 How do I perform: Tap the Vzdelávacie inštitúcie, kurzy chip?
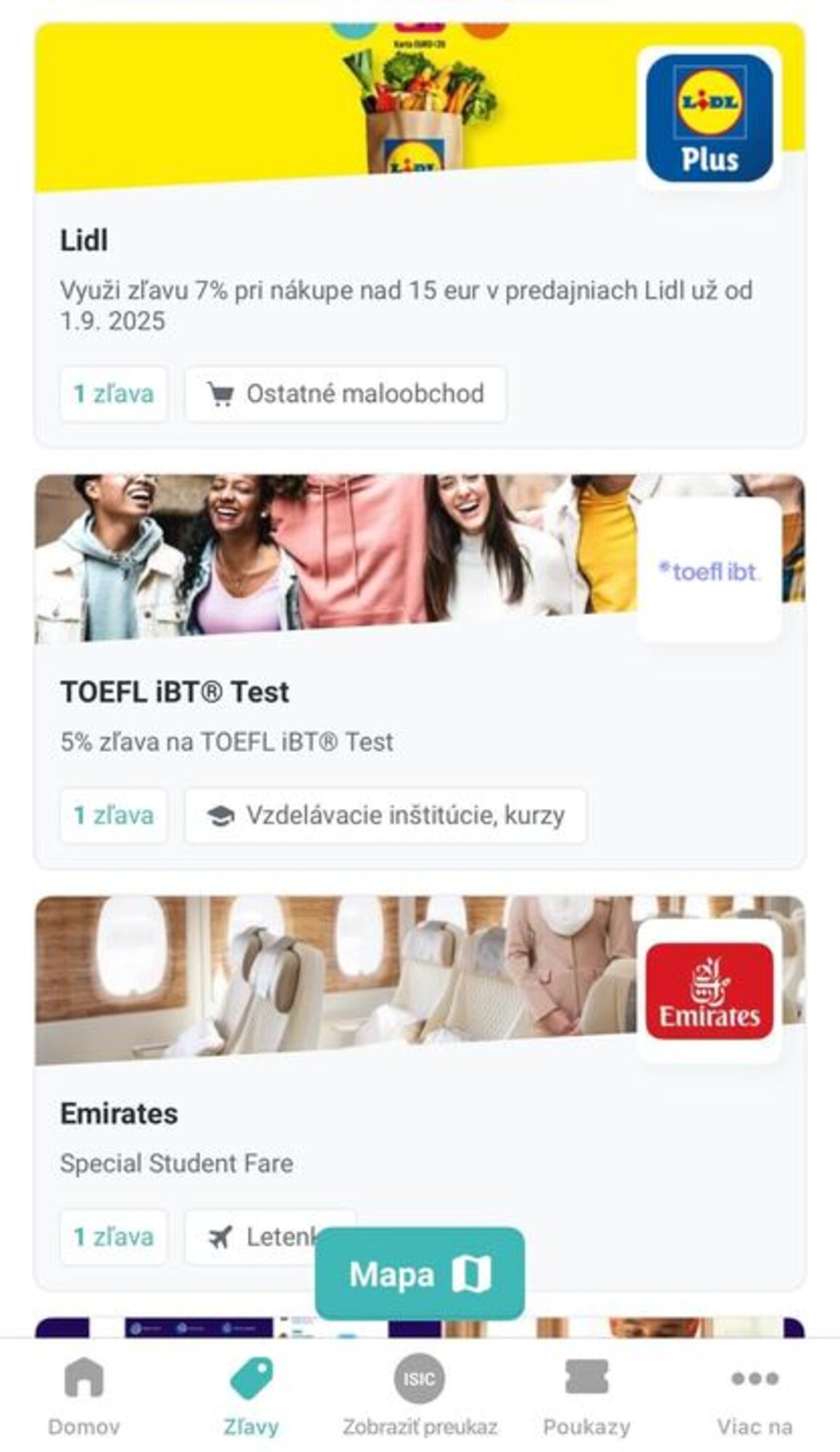click(386, 815)
